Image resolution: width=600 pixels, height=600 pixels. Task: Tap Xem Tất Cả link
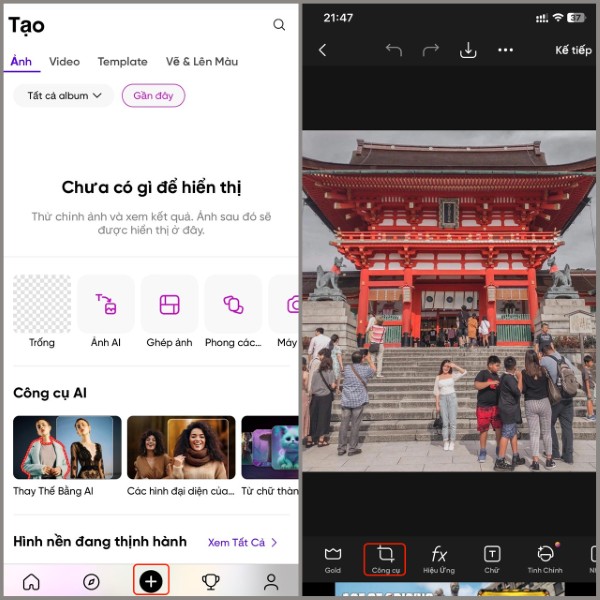[243, 543]
